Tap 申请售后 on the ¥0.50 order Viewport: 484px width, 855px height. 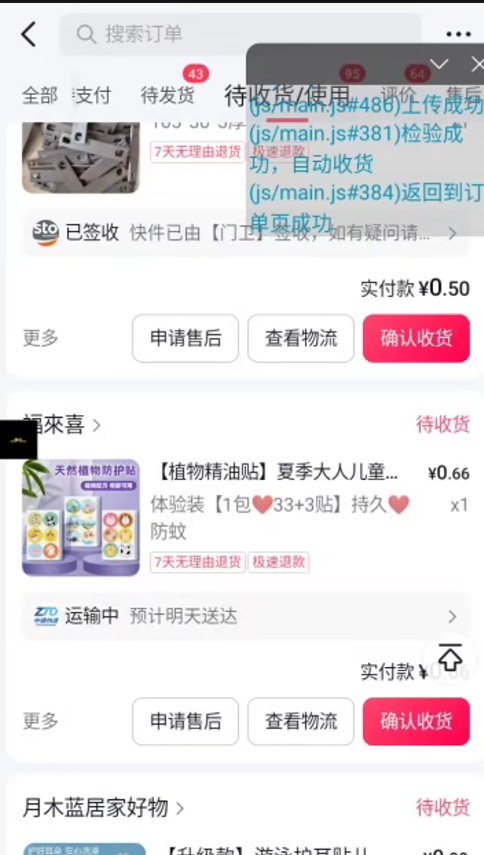pyautogui.click(x=185, y=338)
